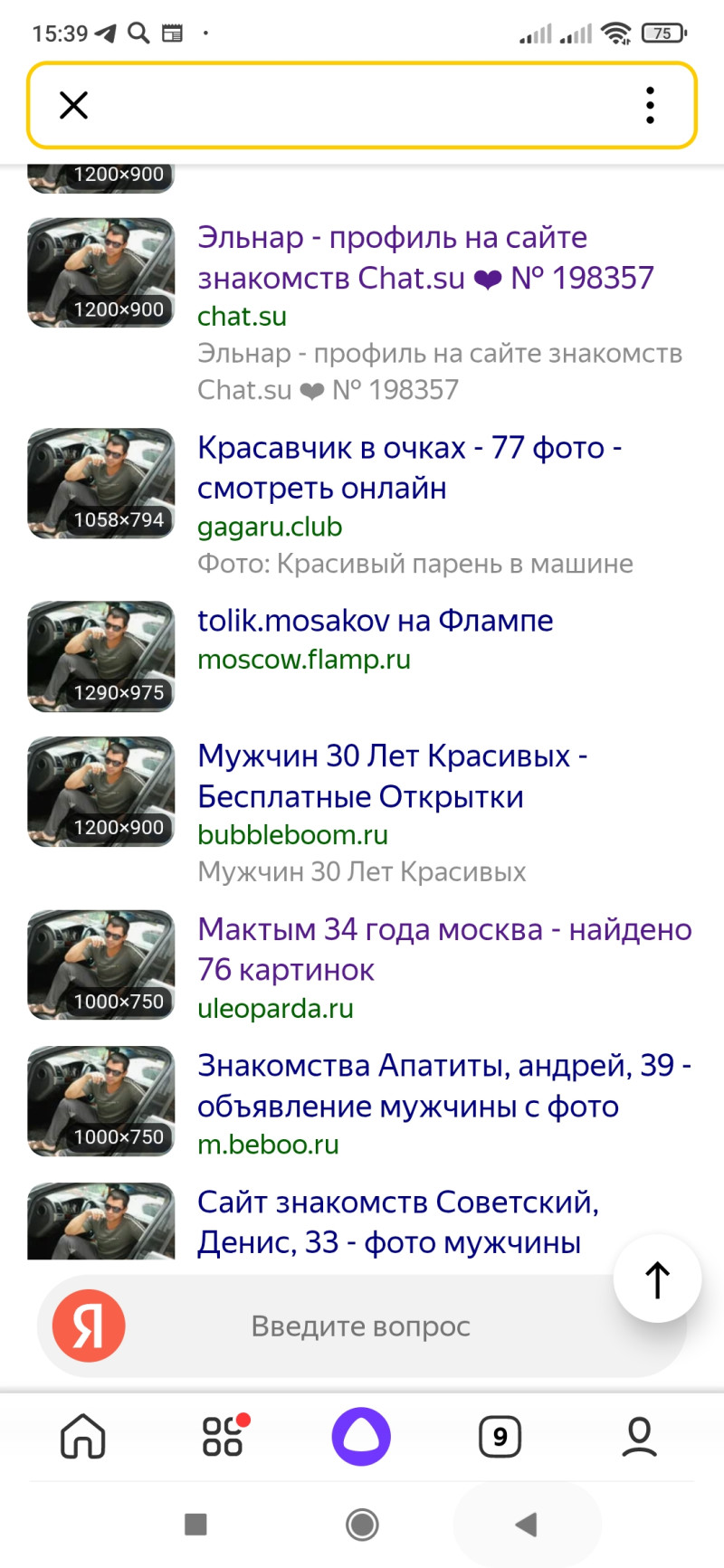Jump to top with the up arrow
Screen dimensions: 724x1568
coord(657,1278)
